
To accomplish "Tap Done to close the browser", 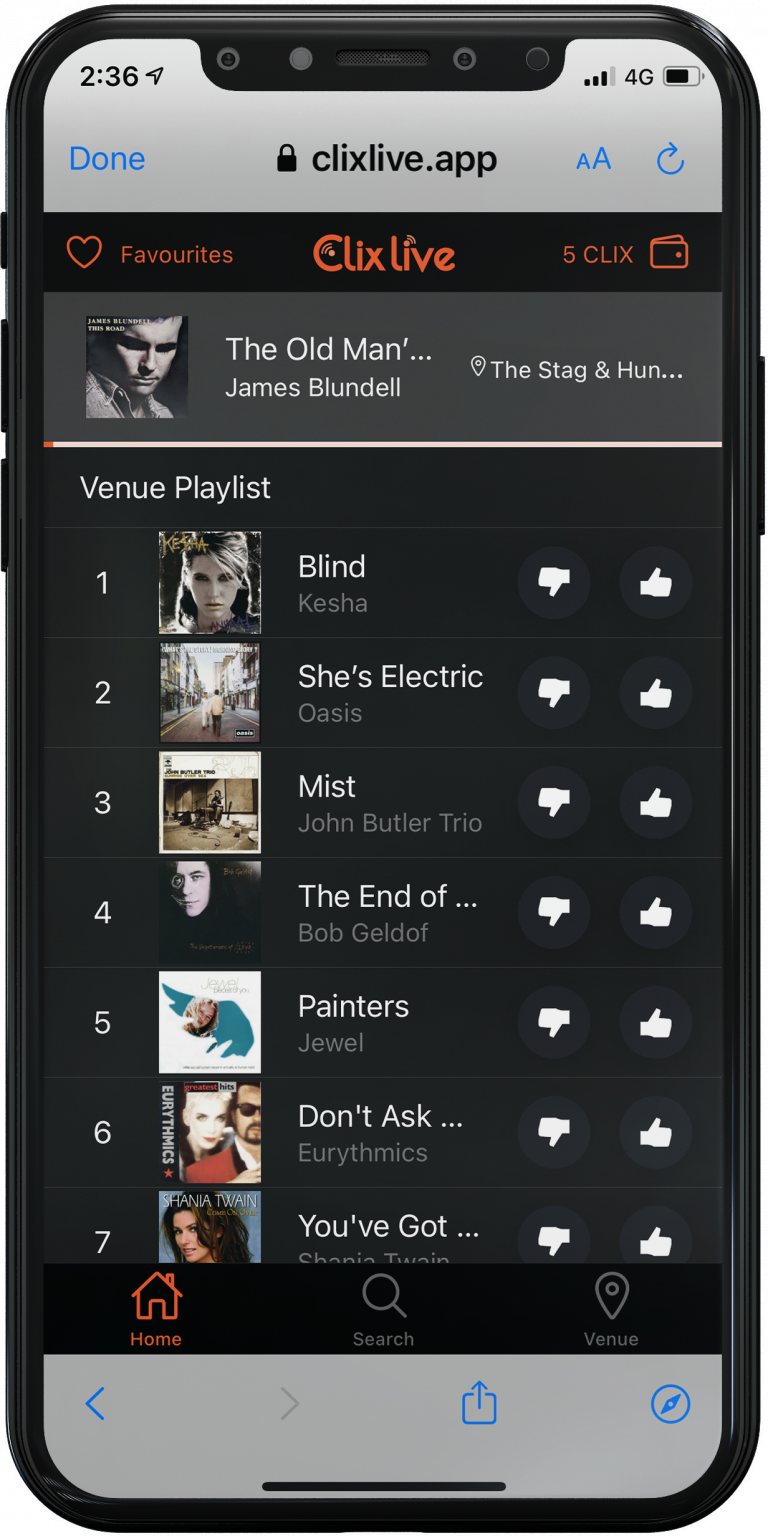I will tap(107, 159).
